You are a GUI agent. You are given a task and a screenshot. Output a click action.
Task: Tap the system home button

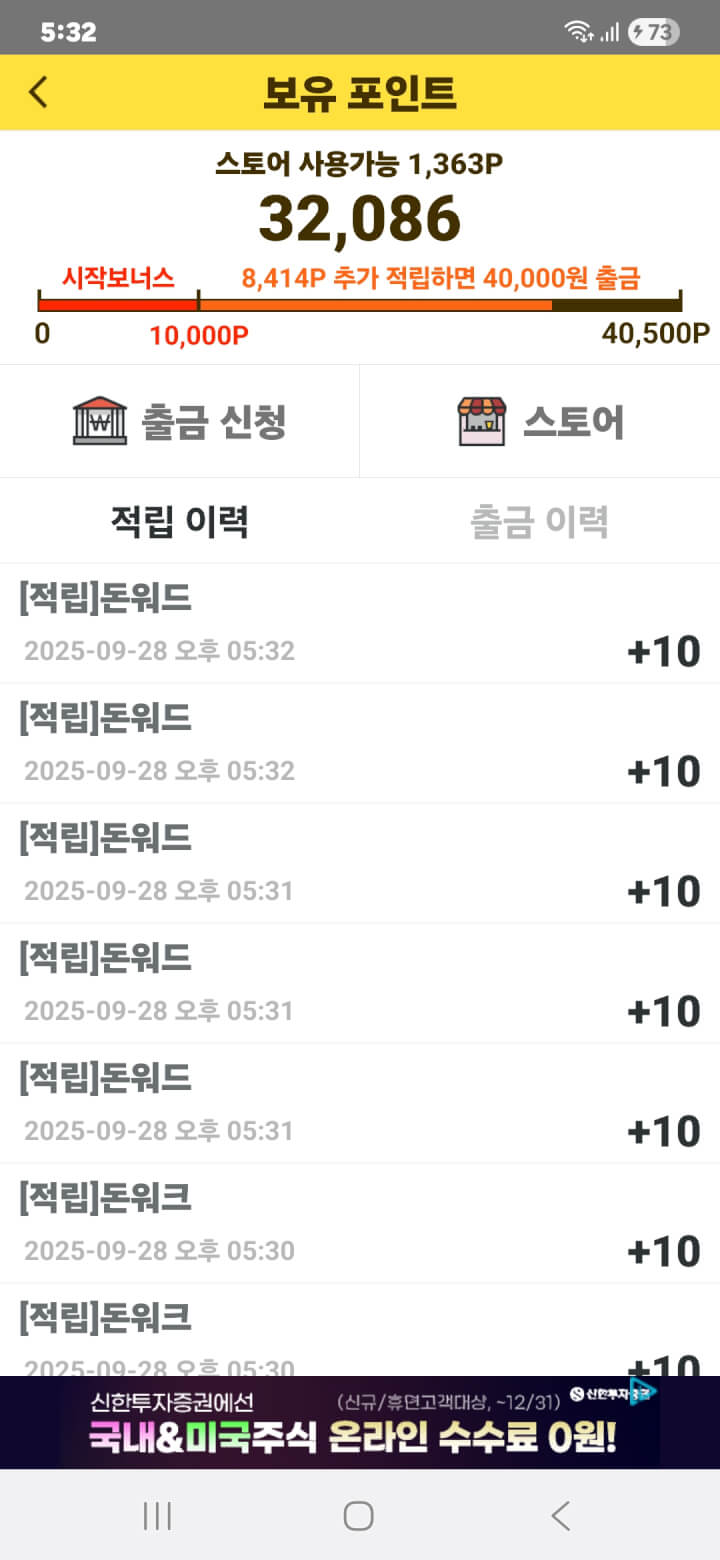pos(359,1516)
